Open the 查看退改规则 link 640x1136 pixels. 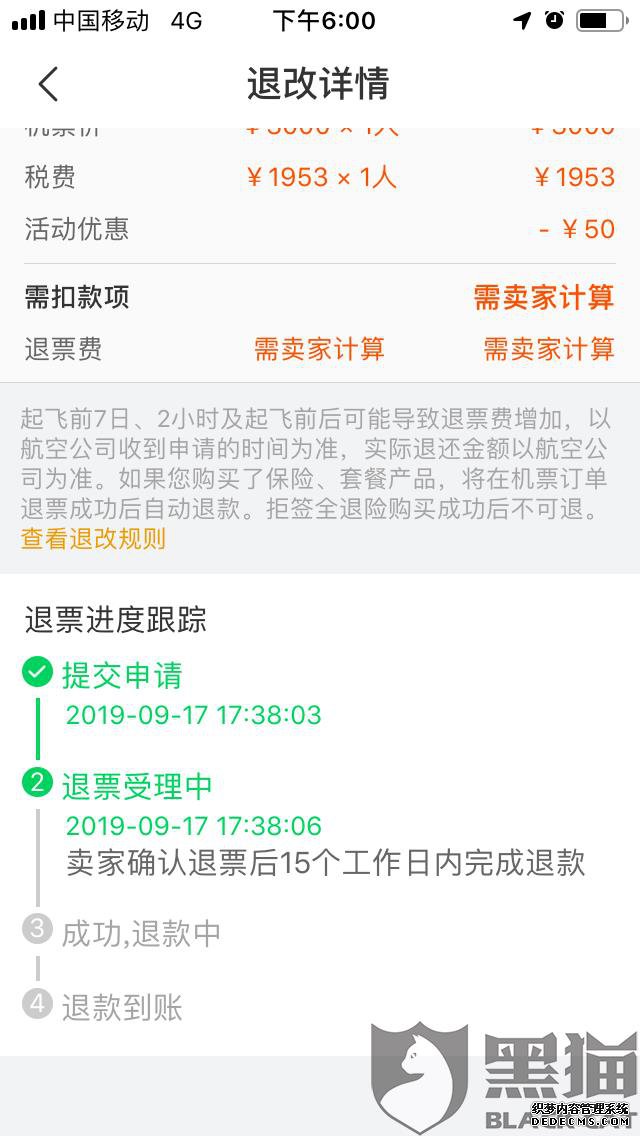pyautogui.click(x=93, y=539)
